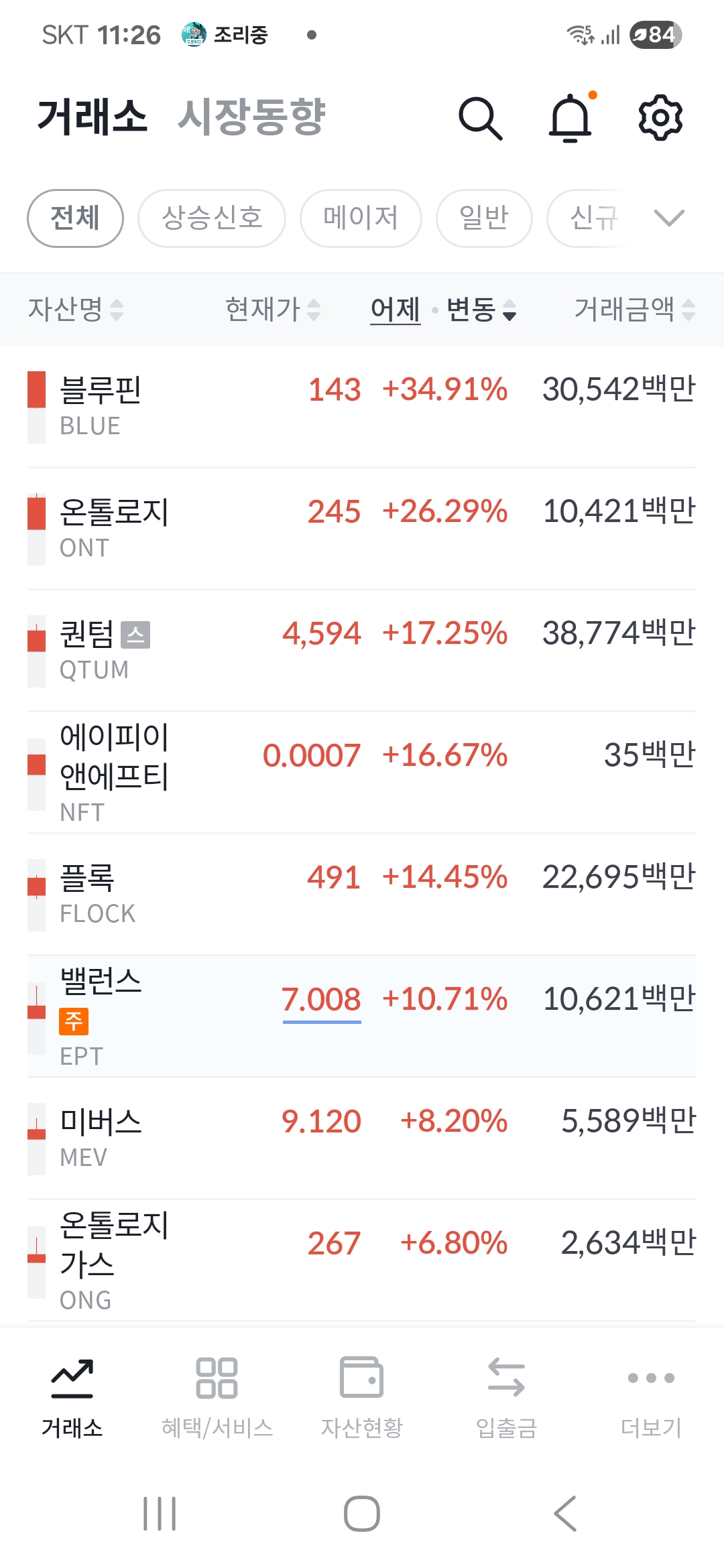Sort the list by 거래금액
This screenshot has height=1568, width=724.
click(x=635, y=310)
